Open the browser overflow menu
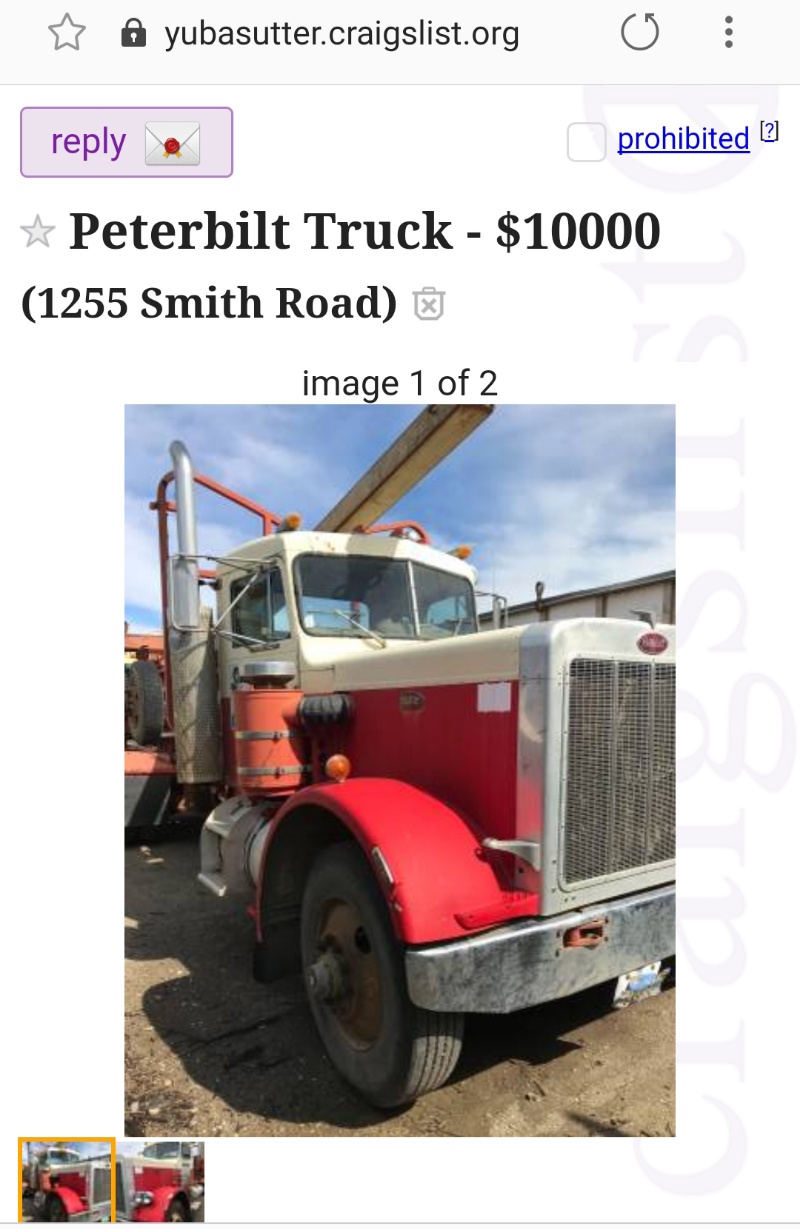800x1229 pixels. (x=729, y=33)
